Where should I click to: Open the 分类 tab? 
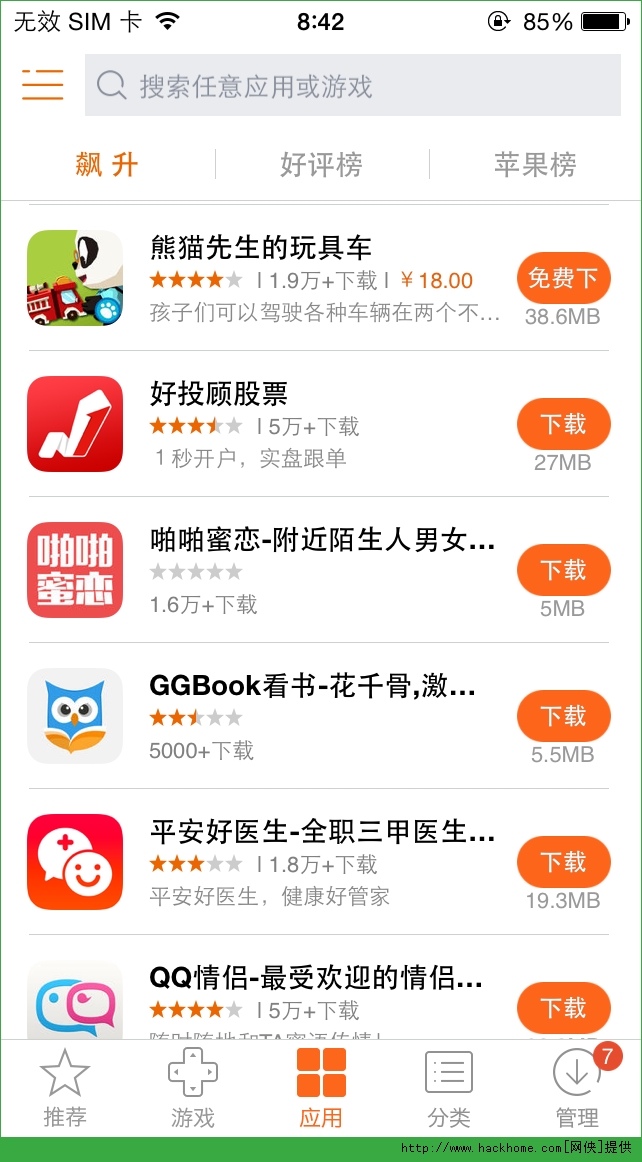[x=449, y=1088]
